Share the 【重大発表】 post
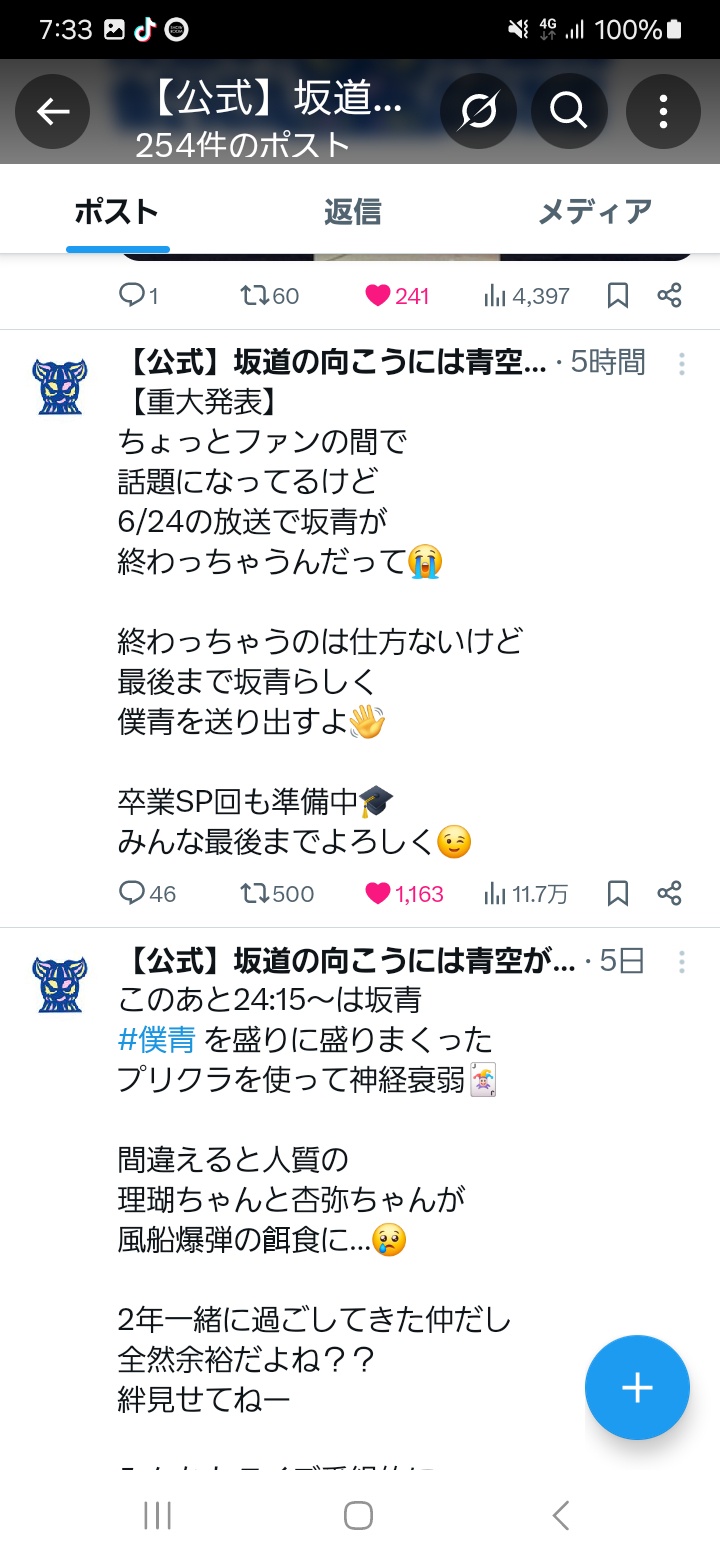The image size is (720, 1560). [x=670, y=894]
